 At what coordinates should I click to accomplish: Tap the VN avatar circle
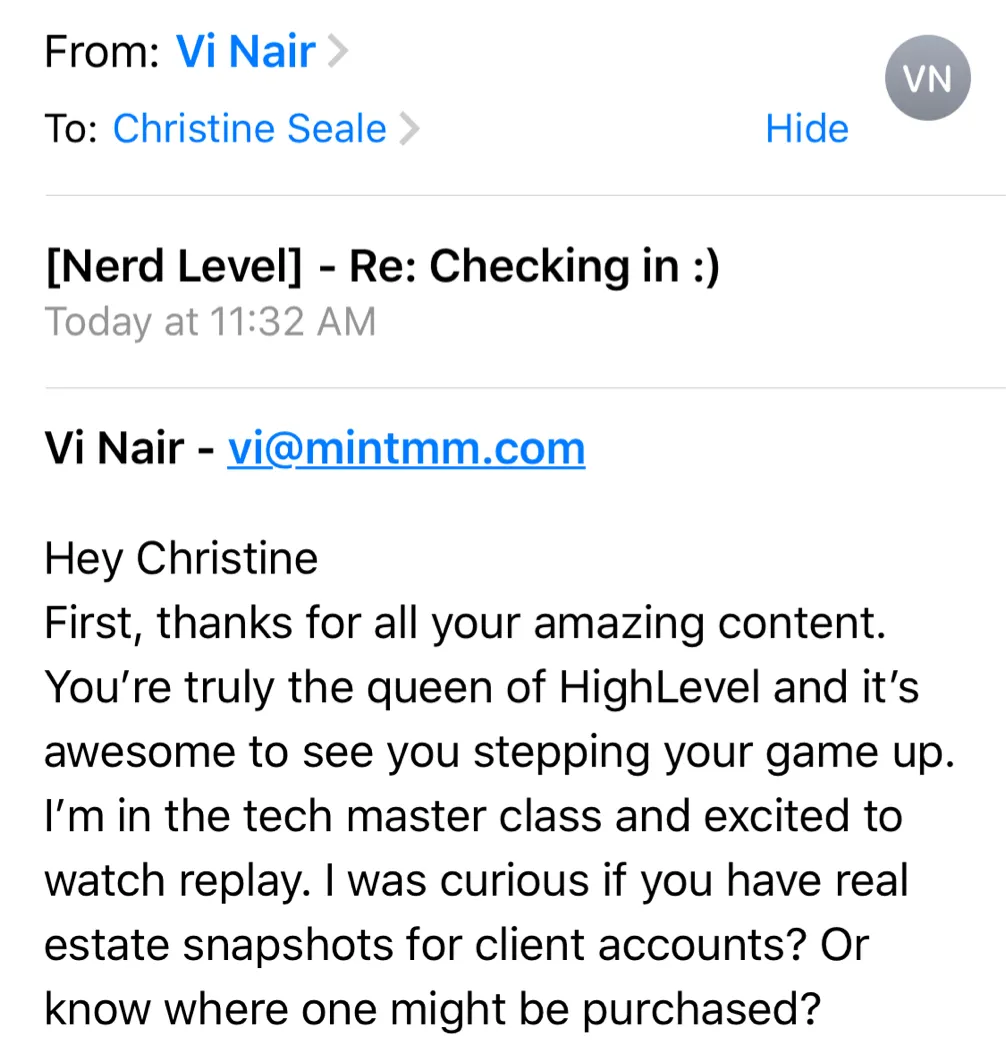927,78
